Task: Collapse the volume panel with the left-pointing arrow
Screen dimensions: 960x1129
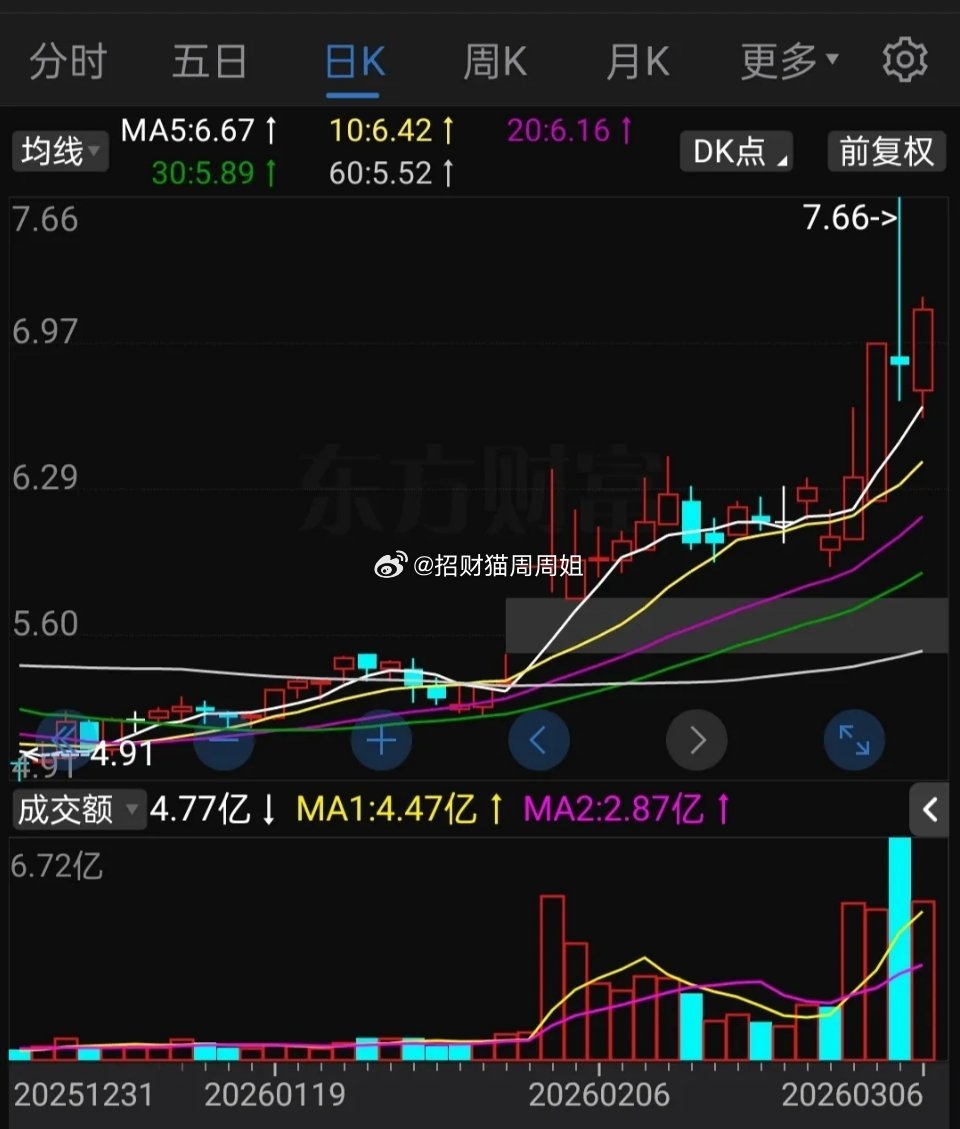Action: (x=930, y=810)
